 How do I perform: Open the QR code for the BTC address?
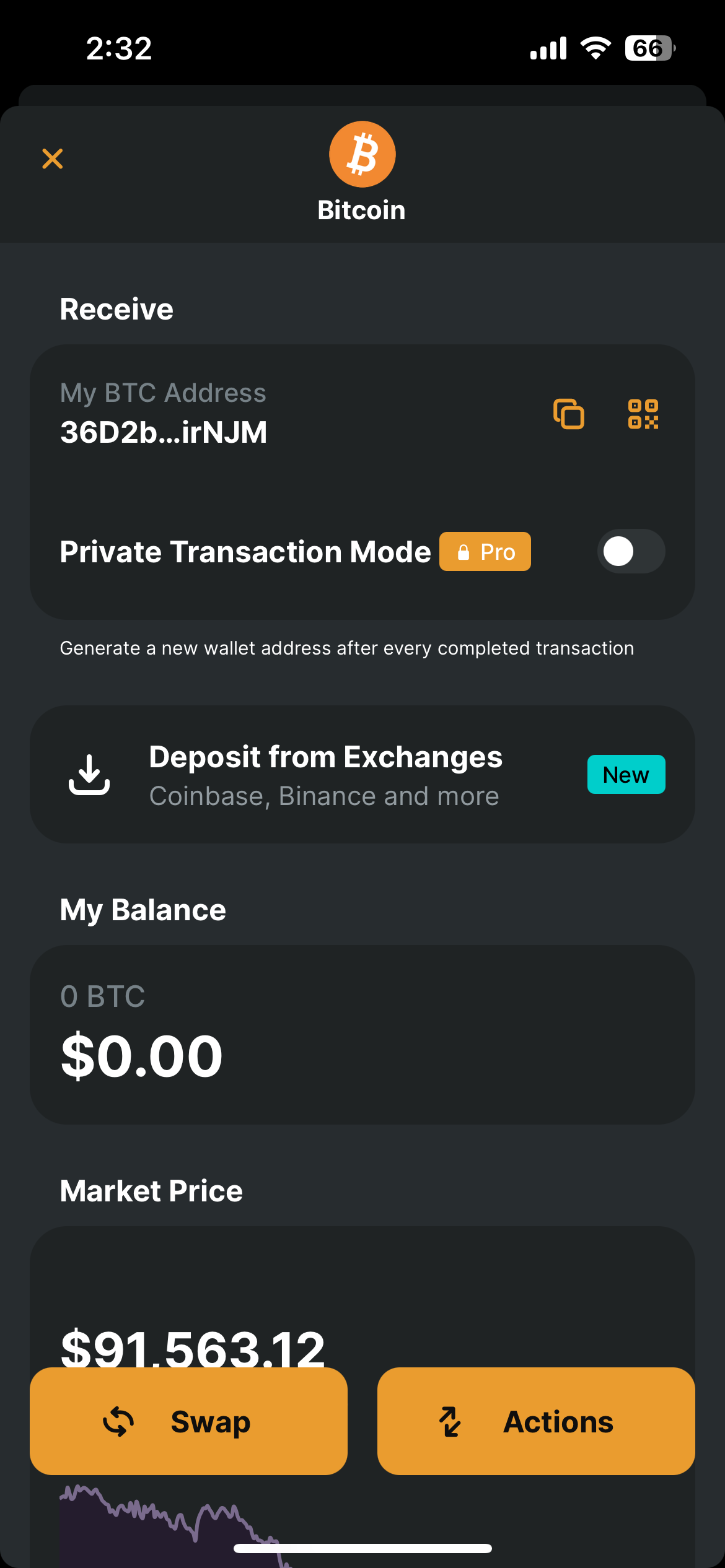(x=644, y=415)
